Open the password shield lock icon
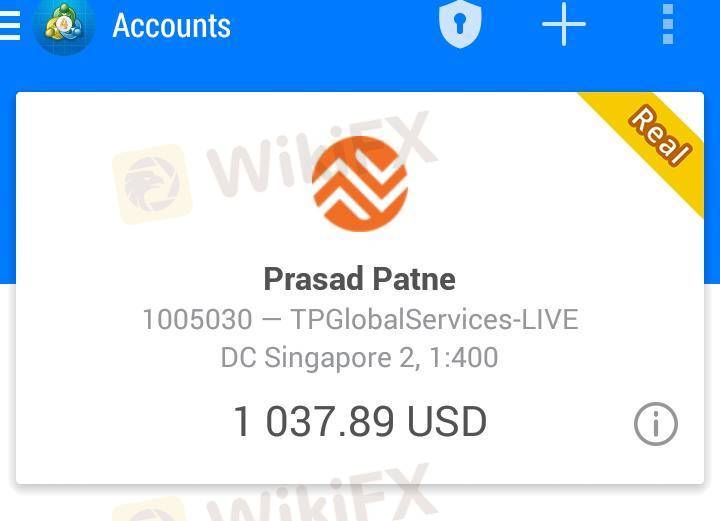This screenshot has height=521, width=720. tap(460, 25)
